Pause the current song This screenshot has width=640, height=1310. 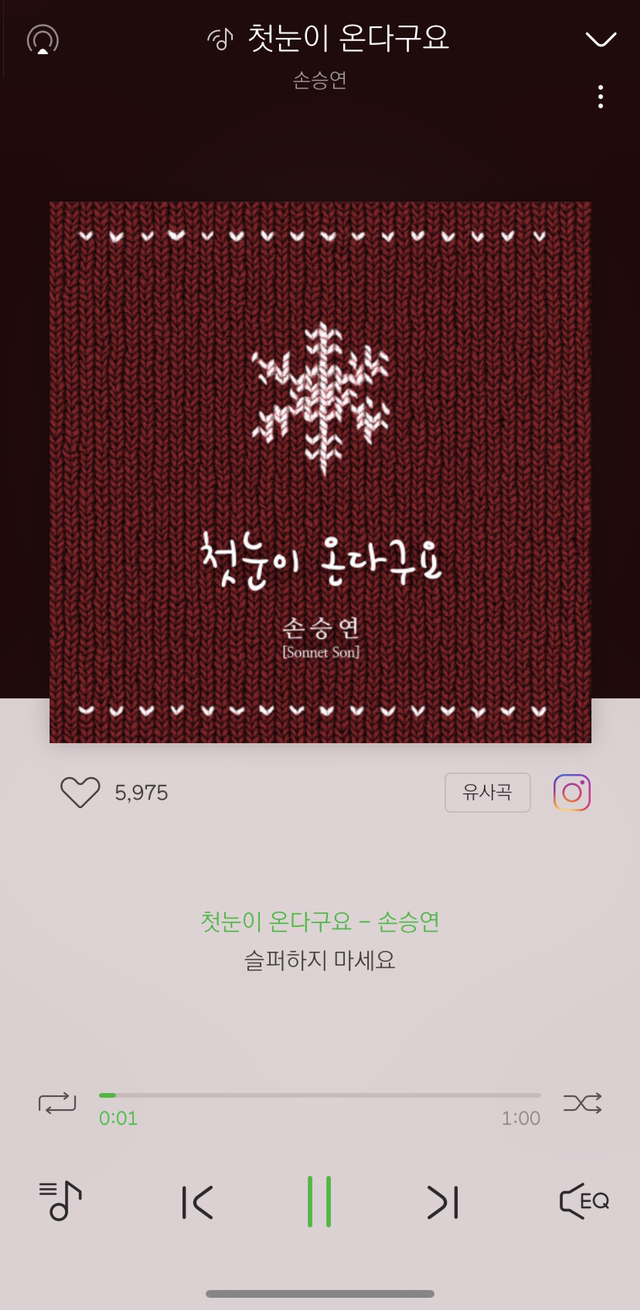pyautogui.click(x=320, y=1202)
